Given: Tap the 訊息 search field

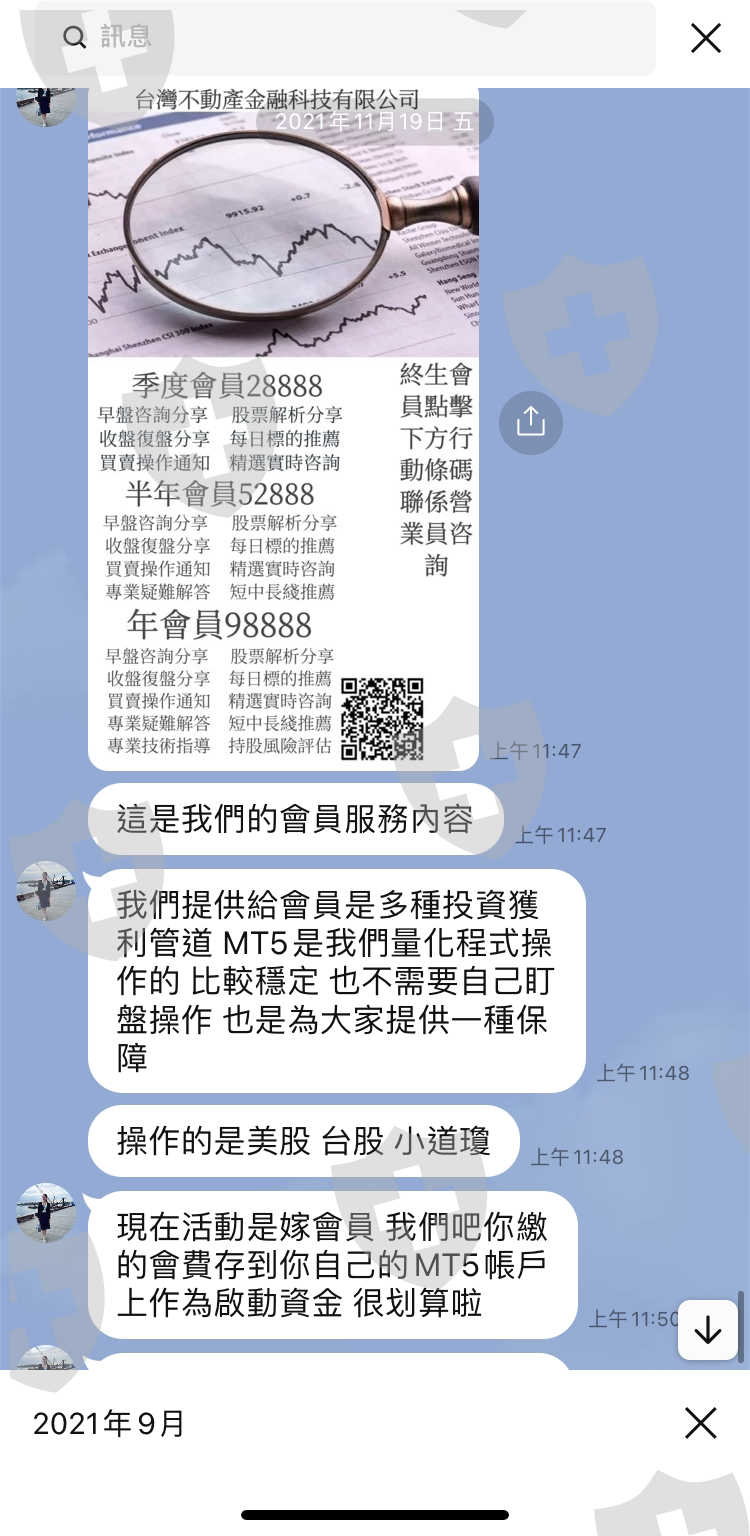Looking at the screenshot, I should pyautogui.click(x=345, y=38).
